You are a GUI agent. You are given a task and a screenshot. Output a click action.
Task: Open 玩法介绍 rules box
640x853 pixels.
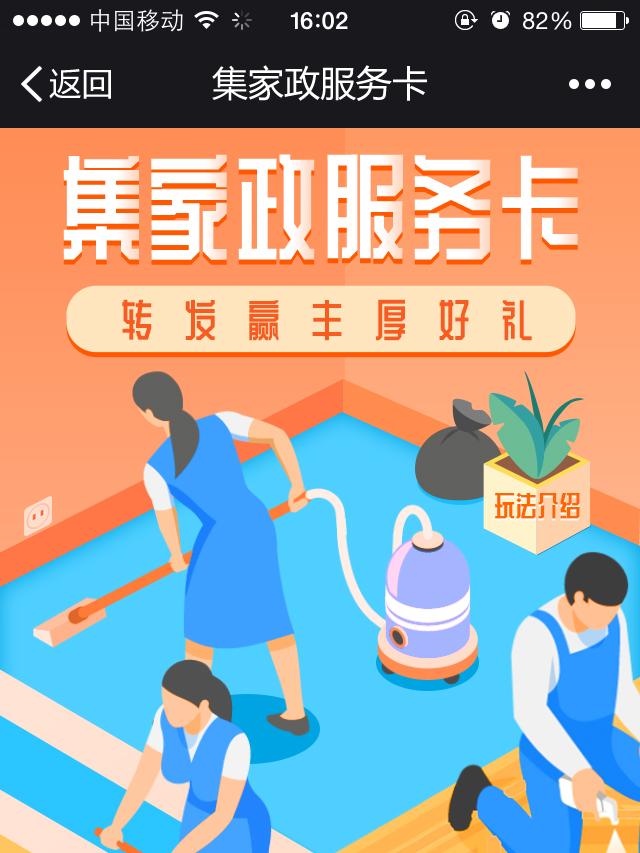coord(537,505)
